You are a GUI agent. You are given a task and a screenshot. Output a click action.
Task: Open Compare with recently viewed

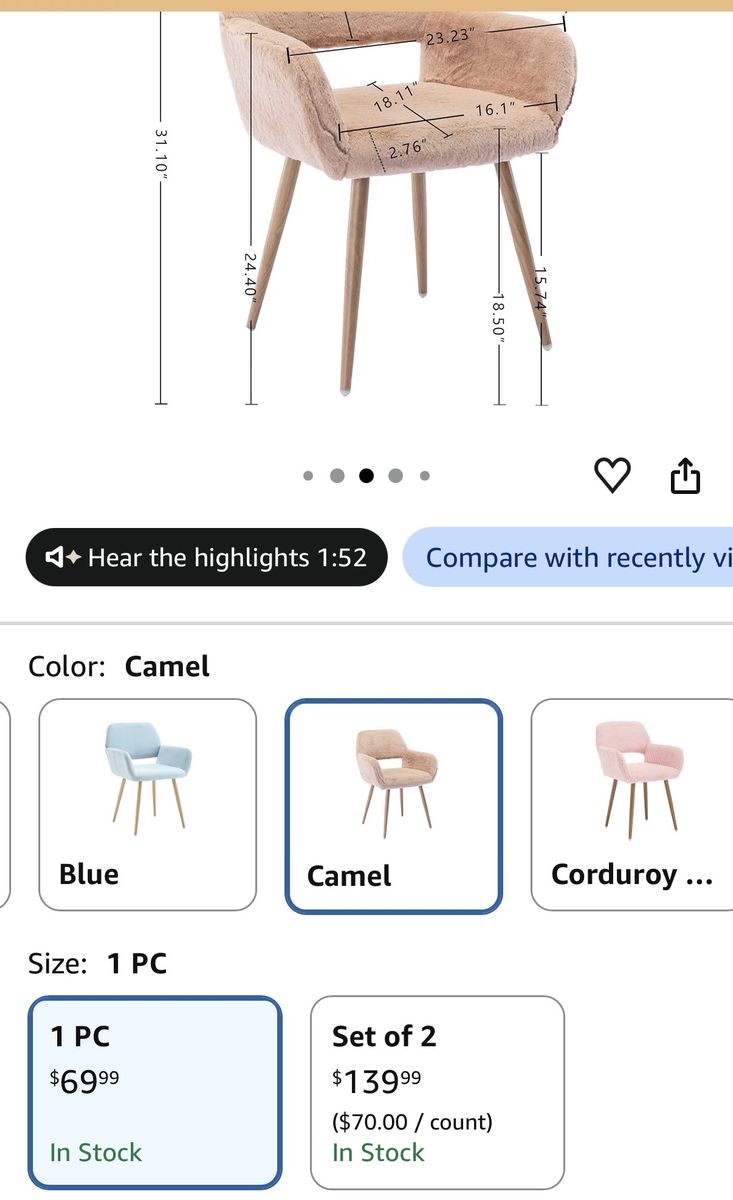[x=568, y=557]
